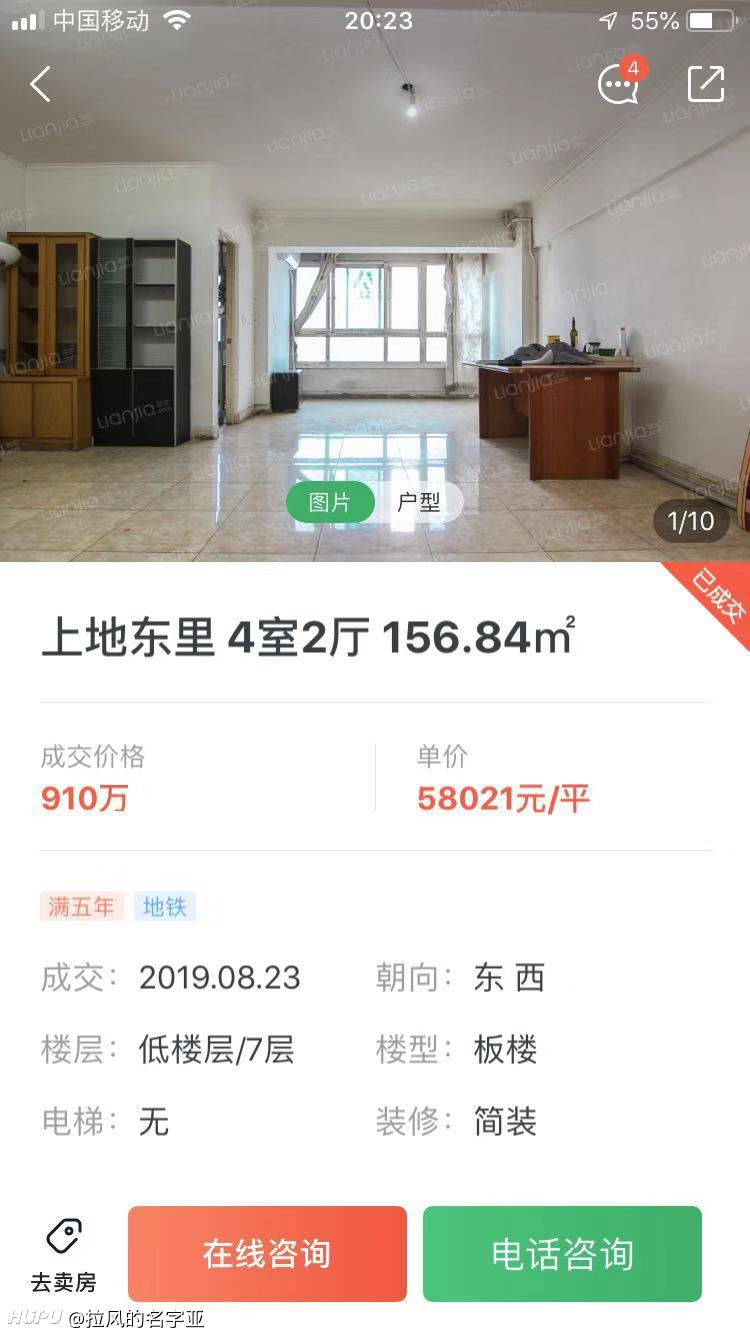Image resolution: width=750 pixels, height=1334 pixels.
Task: Go back using the top-left arrow
Action: tap(40, 85)
